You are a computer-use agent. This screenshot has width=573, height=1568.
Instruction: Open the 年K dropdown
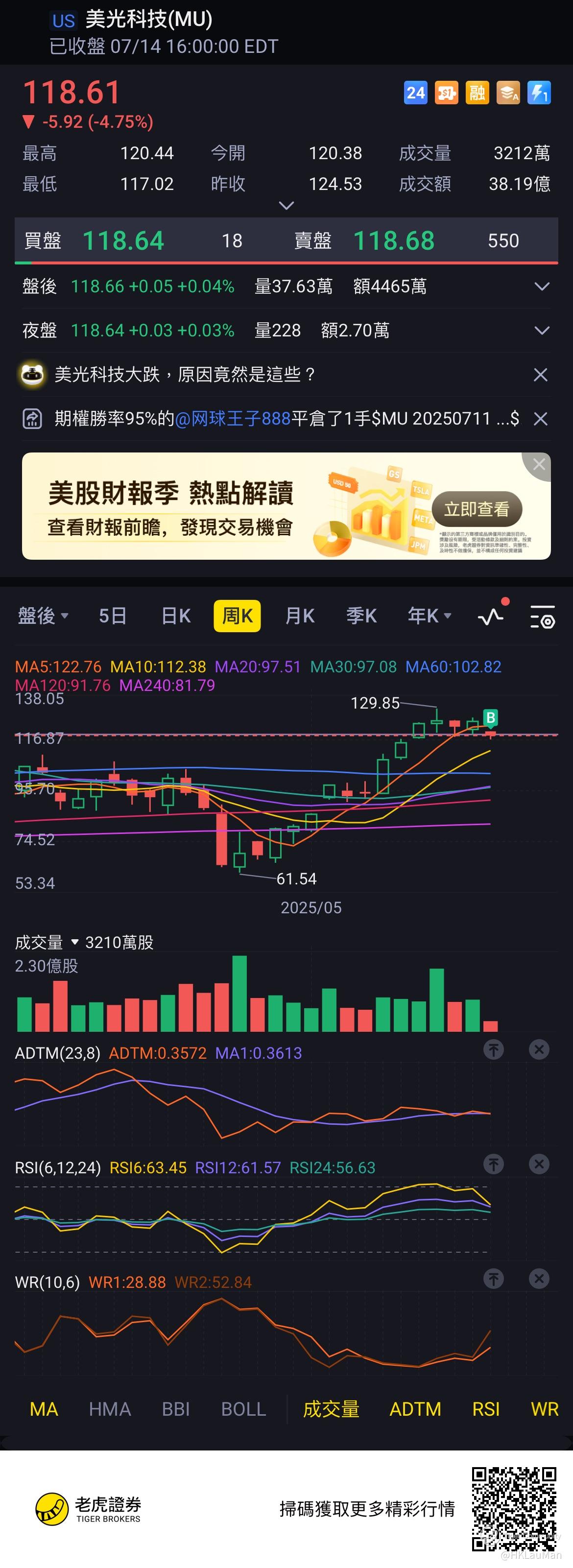[x=430, y=616]
